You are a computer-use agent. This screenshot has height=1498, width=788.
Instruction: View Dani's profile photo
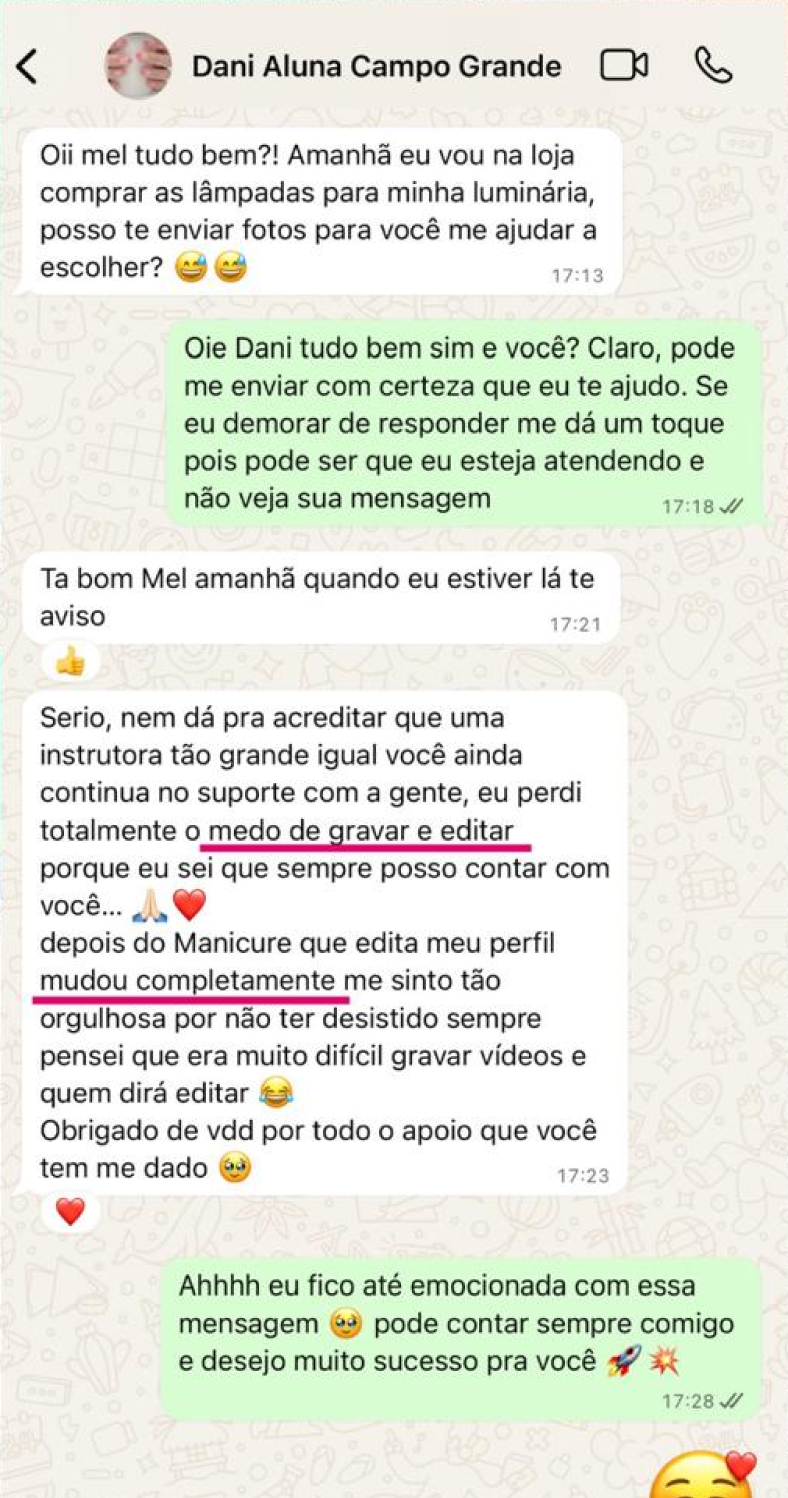point(138,66)
